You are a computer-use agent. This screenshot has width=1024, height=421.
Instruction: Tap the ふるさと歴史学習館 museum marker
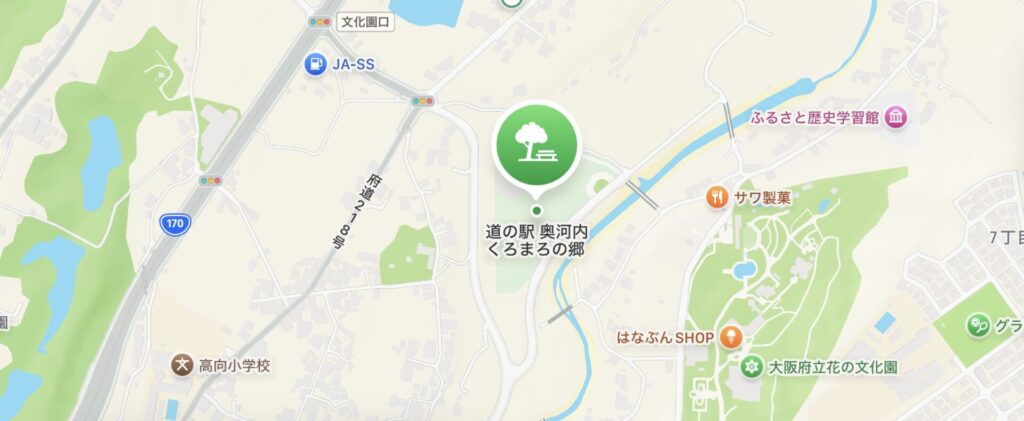coord(895,118)
